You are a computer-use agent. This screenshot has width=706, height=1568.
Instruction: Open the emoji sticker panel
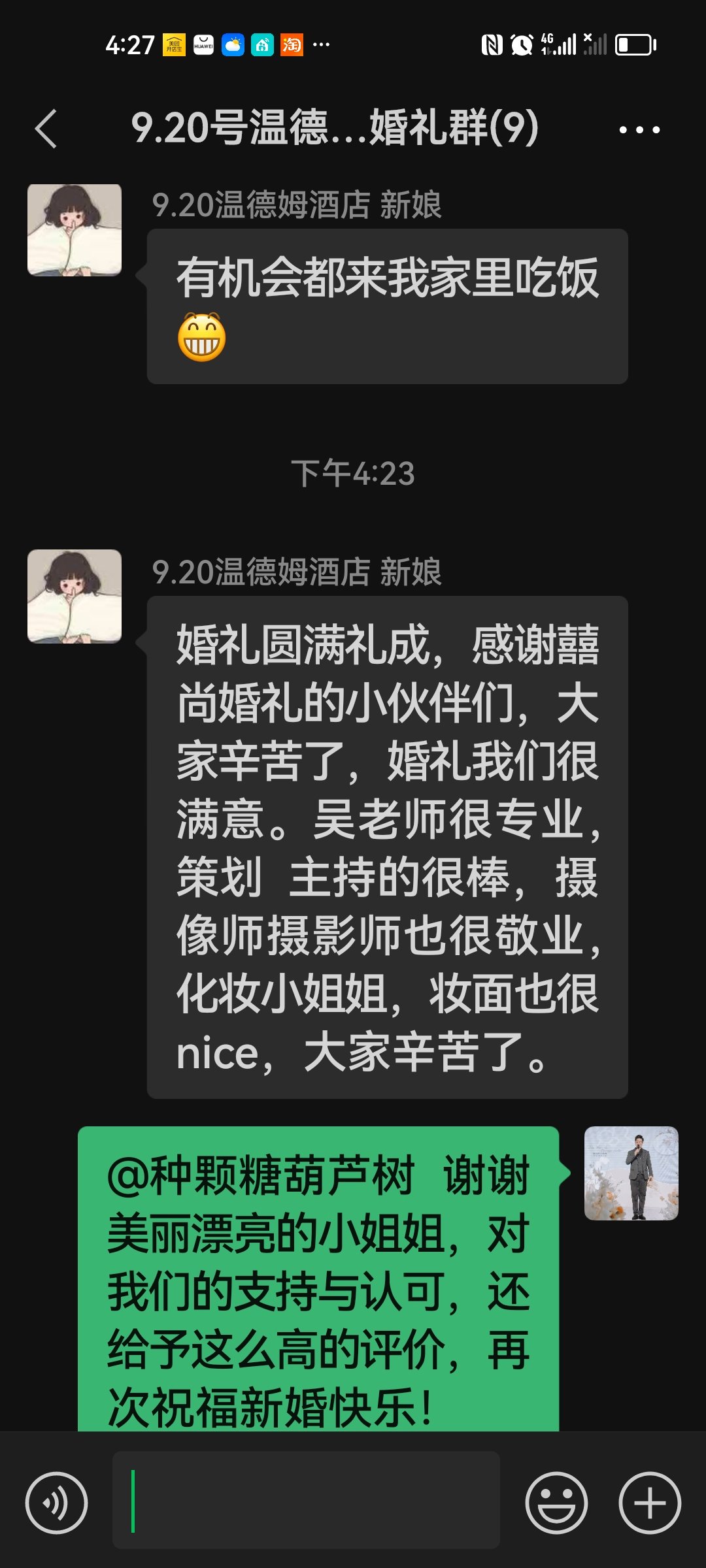click(x=556, y=1503)
